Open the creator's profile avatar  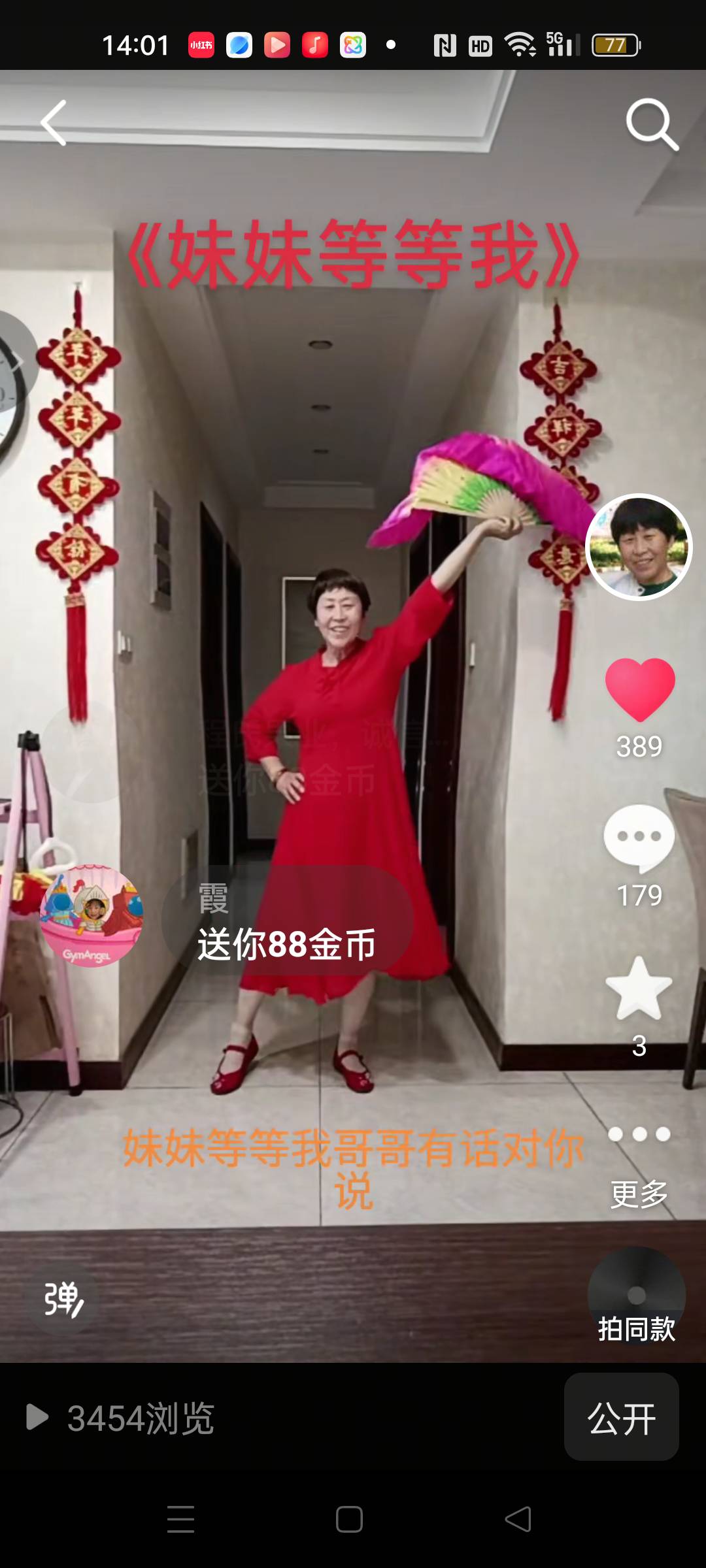[x=639, y=547]
